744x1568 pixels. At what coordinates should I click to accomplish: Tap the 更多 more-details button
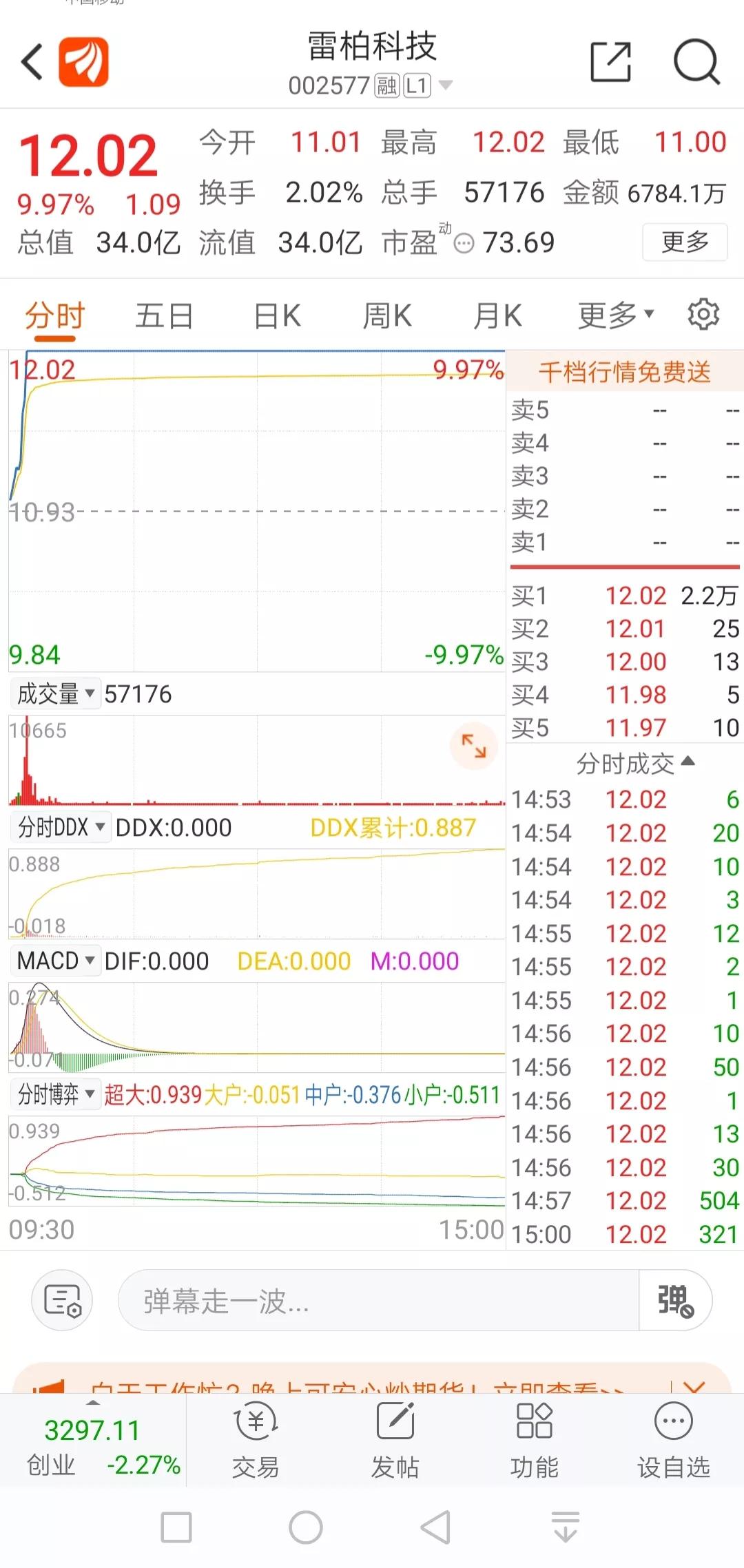pos(684,242)
